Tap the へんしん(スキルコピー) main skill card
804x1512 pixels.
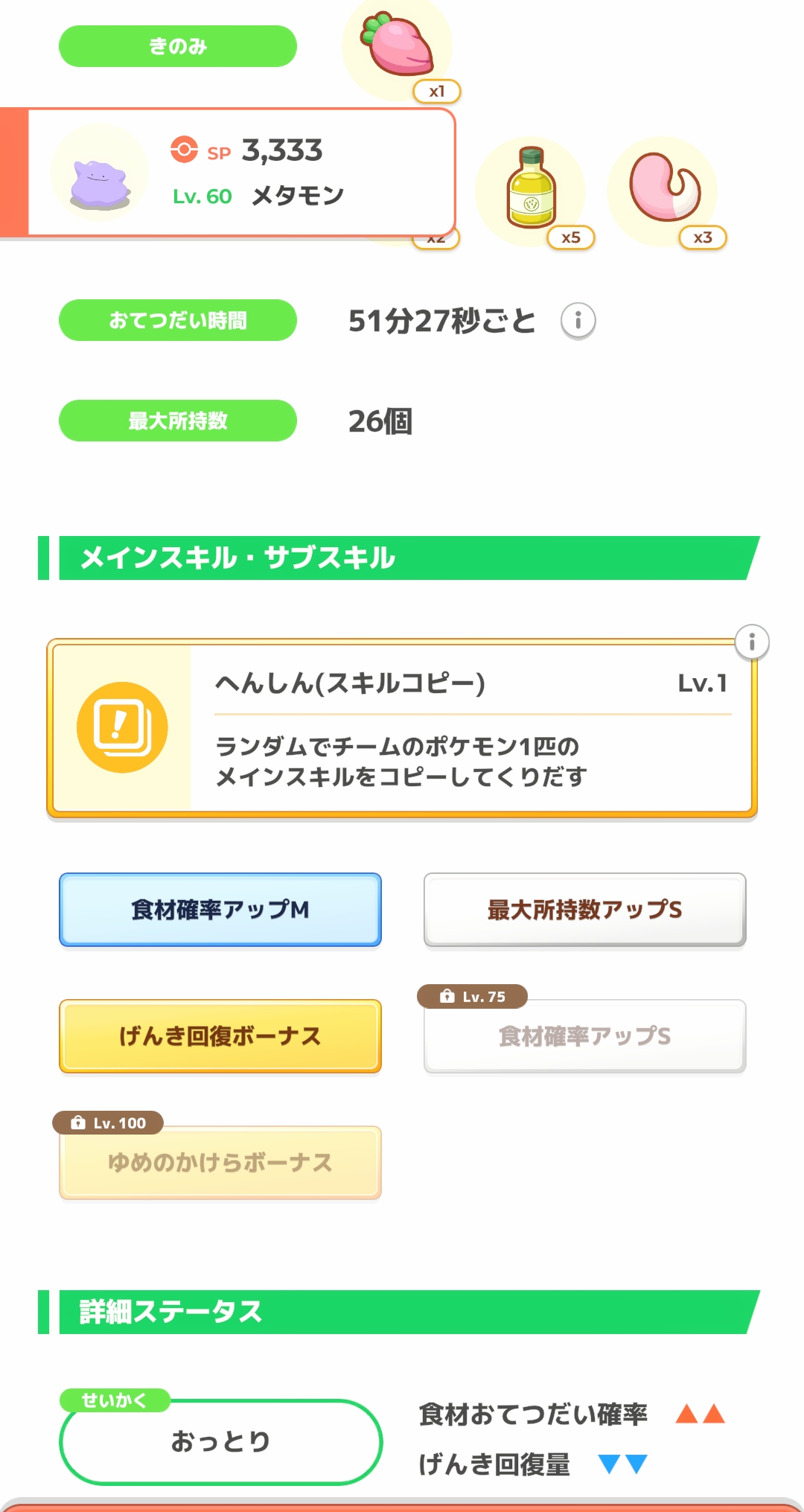(x=402, y=728)
